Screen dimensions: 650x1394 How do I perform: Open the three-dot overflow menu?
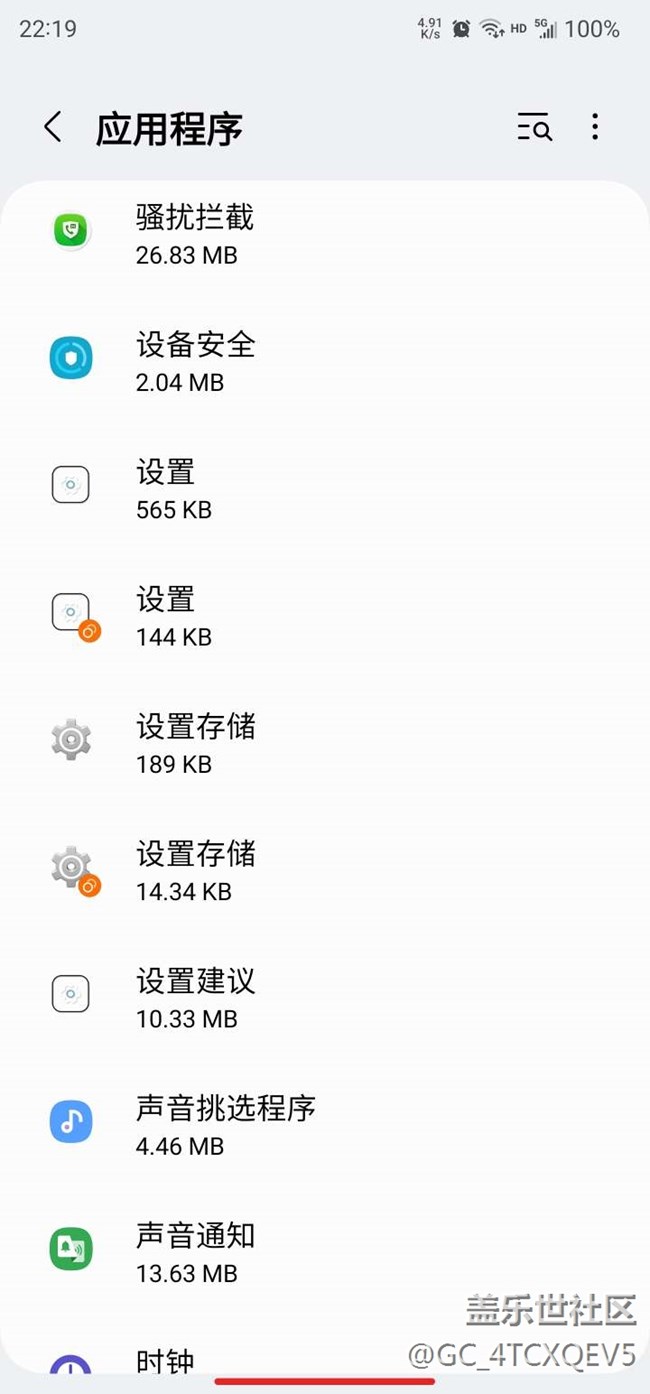595,127
